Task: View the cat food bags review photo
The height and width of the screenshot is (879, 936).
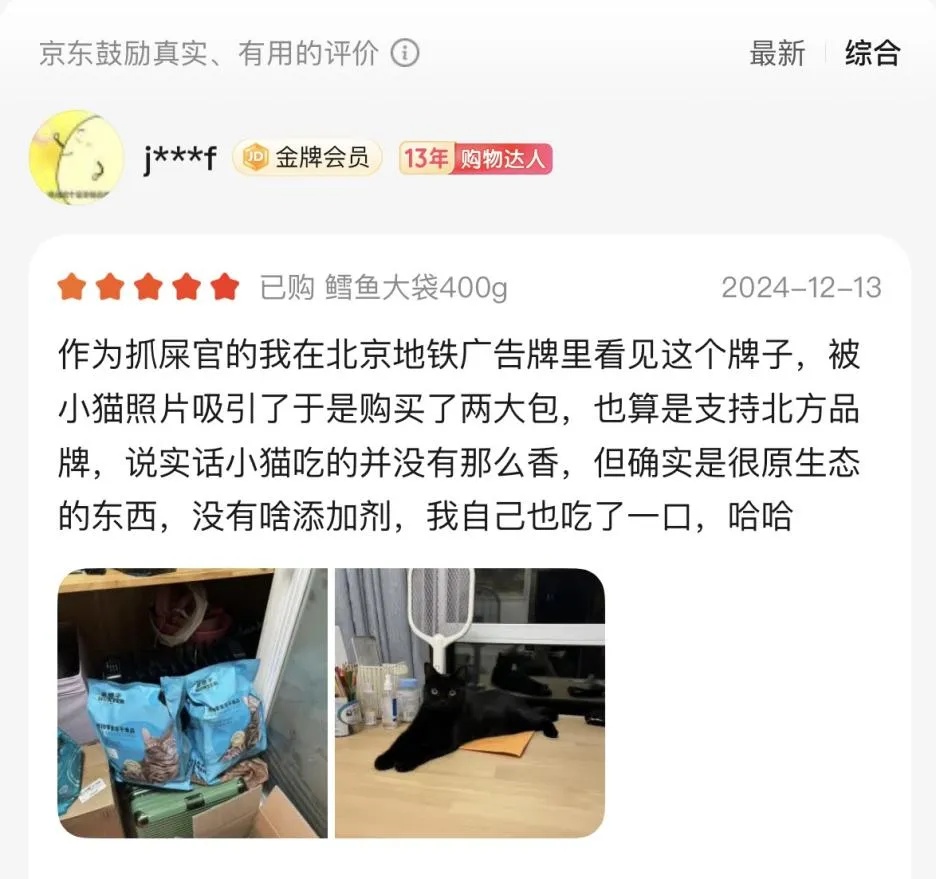Action: point(192,702)
